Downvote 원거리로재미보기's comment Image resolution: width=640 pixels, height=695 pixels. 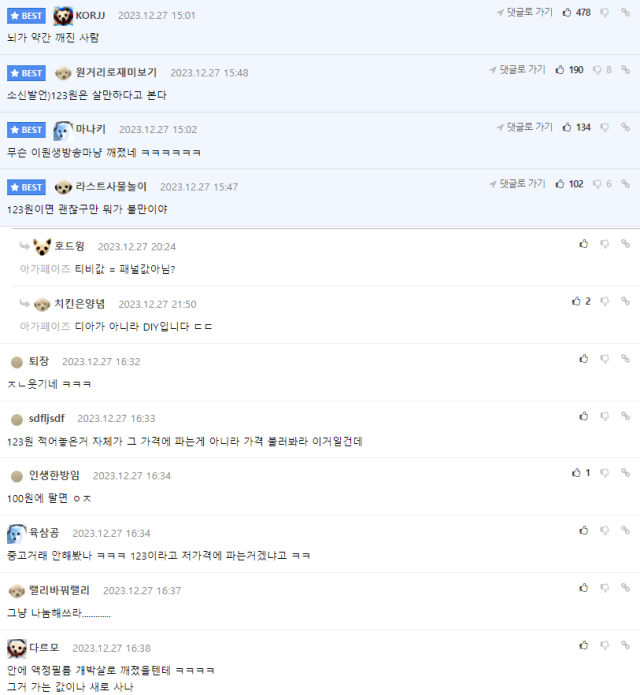click(598, 70)
